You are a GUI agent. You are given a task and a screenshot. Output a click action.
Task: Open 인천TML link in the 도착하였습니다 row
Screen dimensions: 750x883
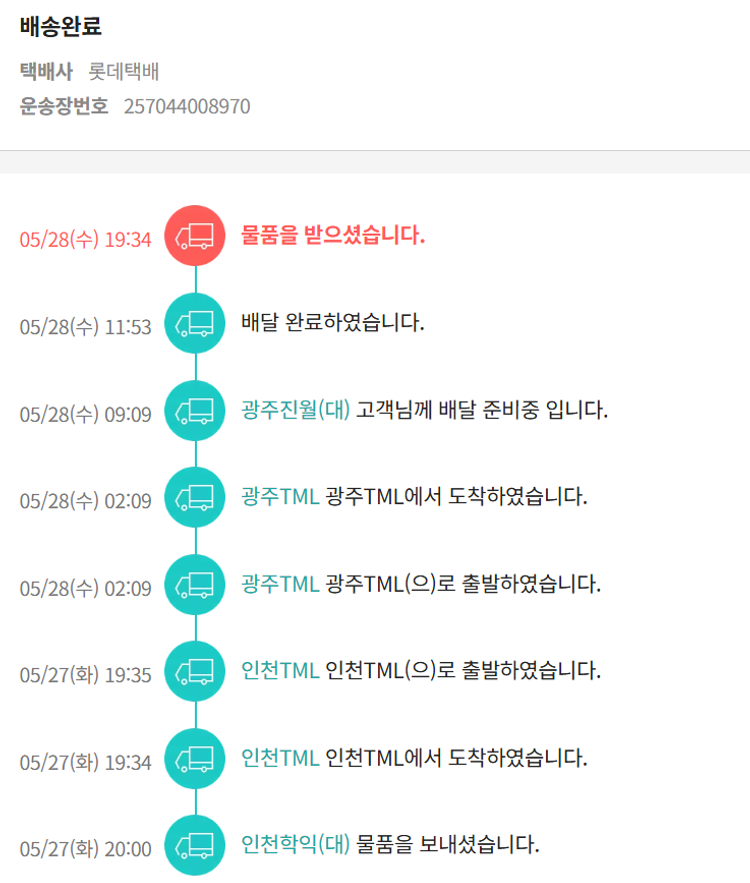[x=280, y=758]
